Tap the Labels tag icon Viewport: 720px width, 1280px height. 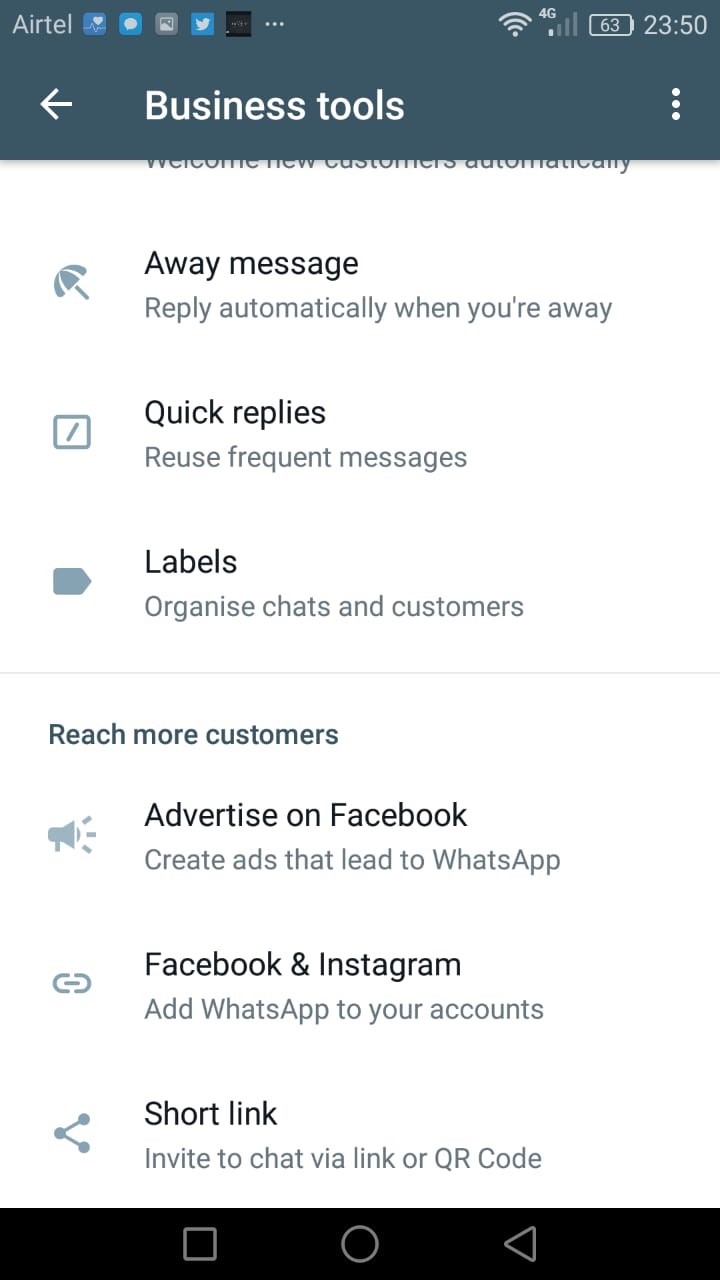(71, 580)
